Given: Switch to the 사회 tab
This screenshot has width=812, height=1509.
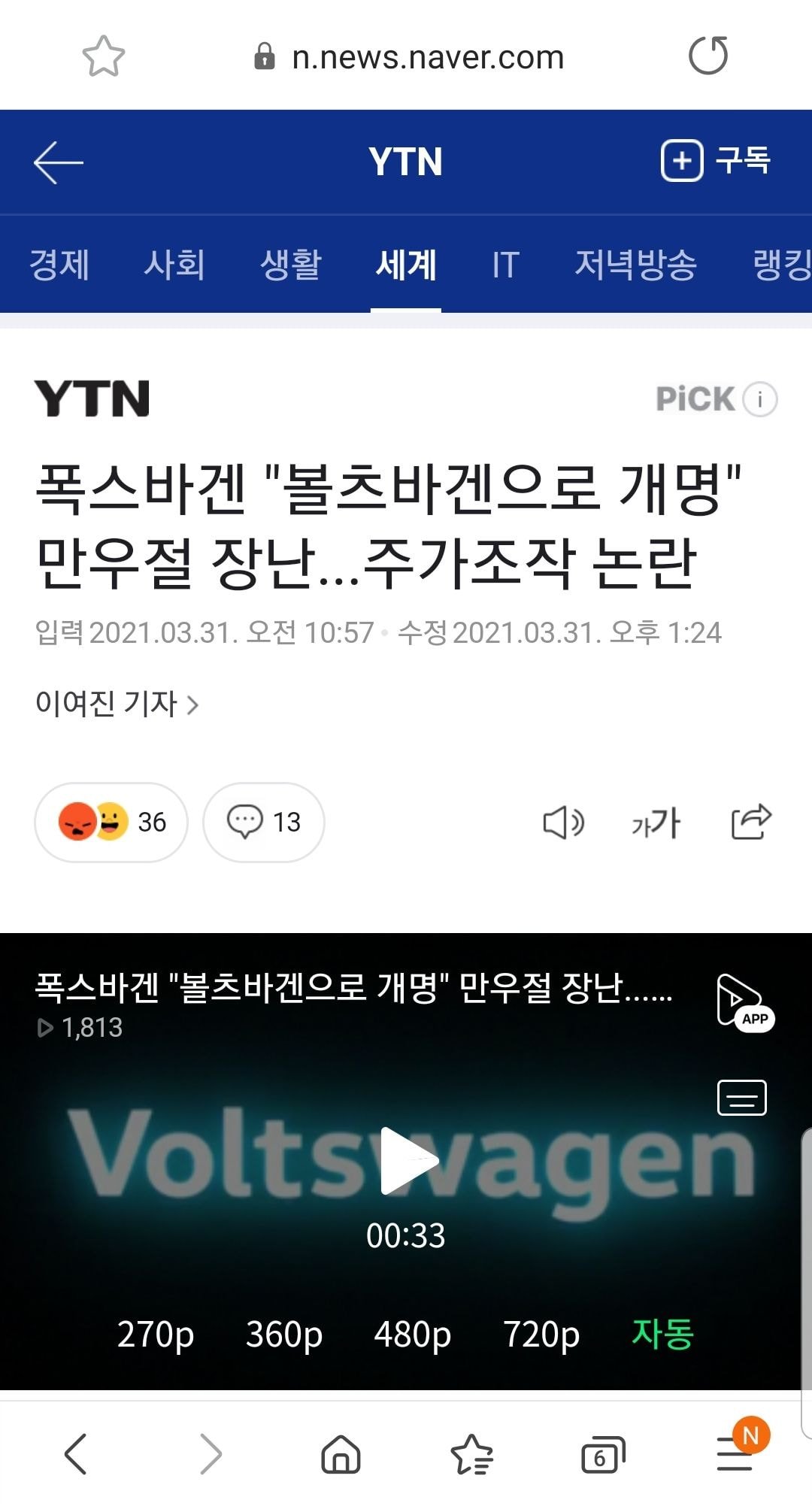Looking at the screenshot, I should pyautogui.click(x=174, y=265).
